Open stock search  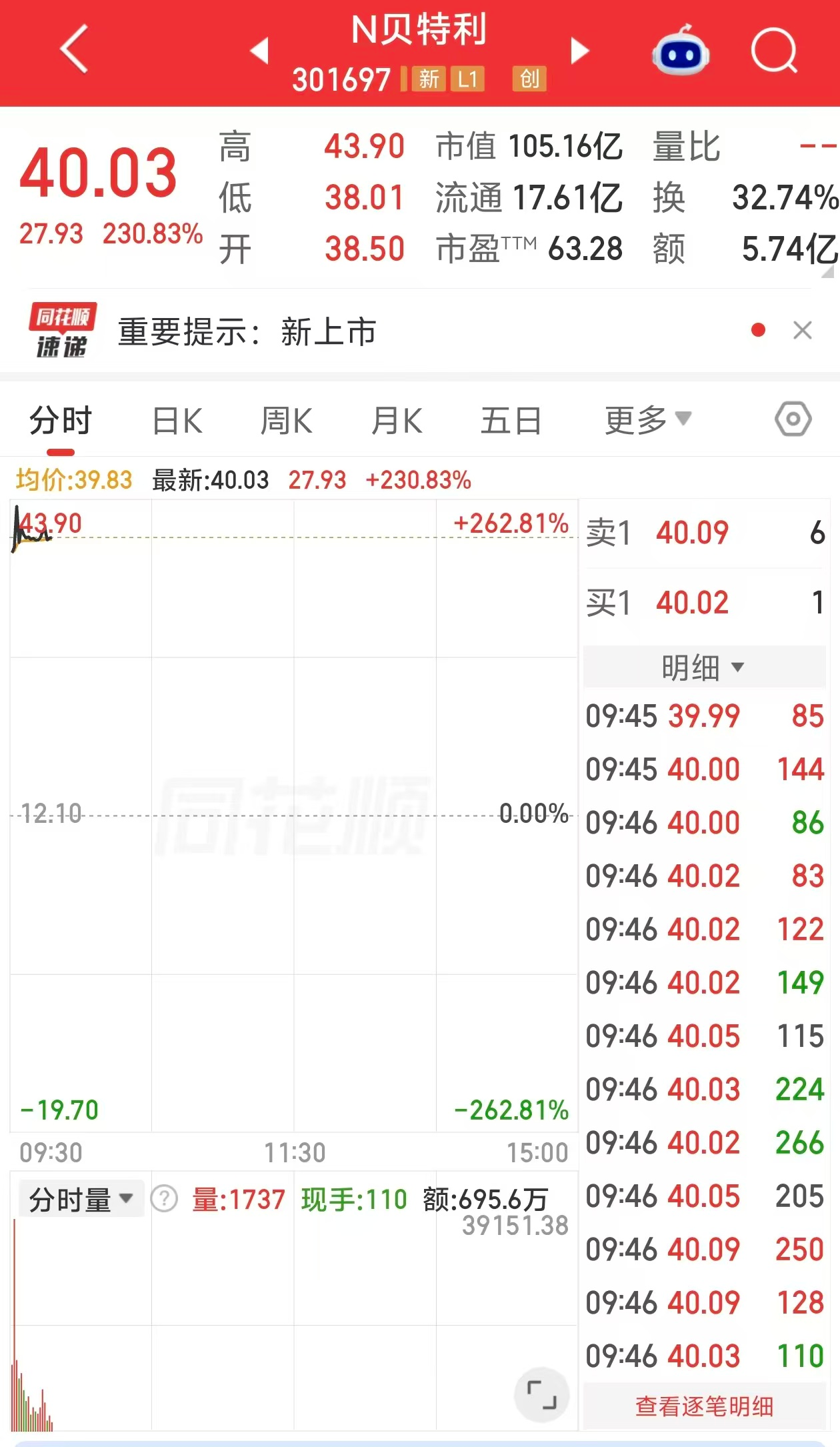point(774,50)
